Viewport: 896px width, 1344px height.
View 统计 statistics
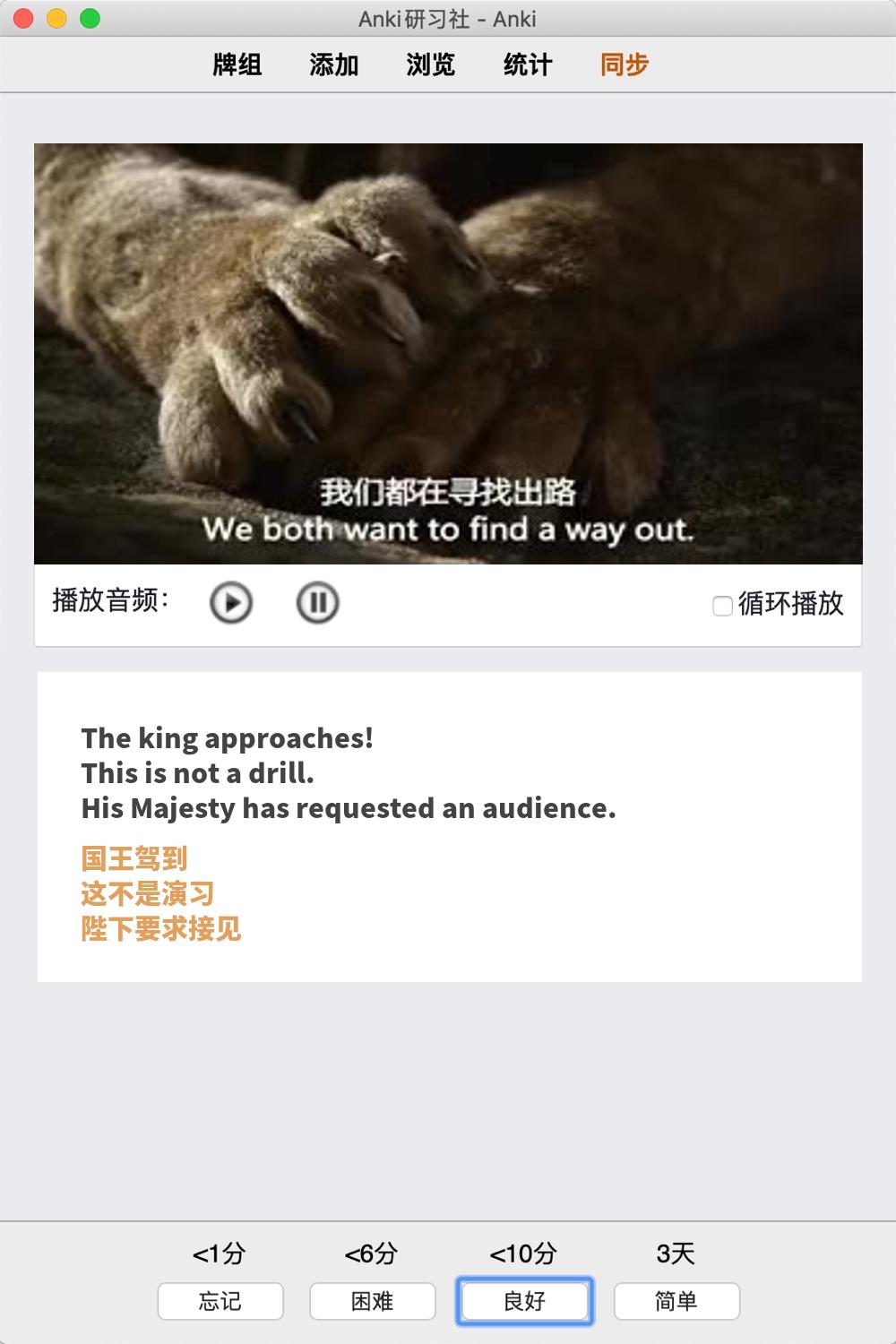coord(528,65)
